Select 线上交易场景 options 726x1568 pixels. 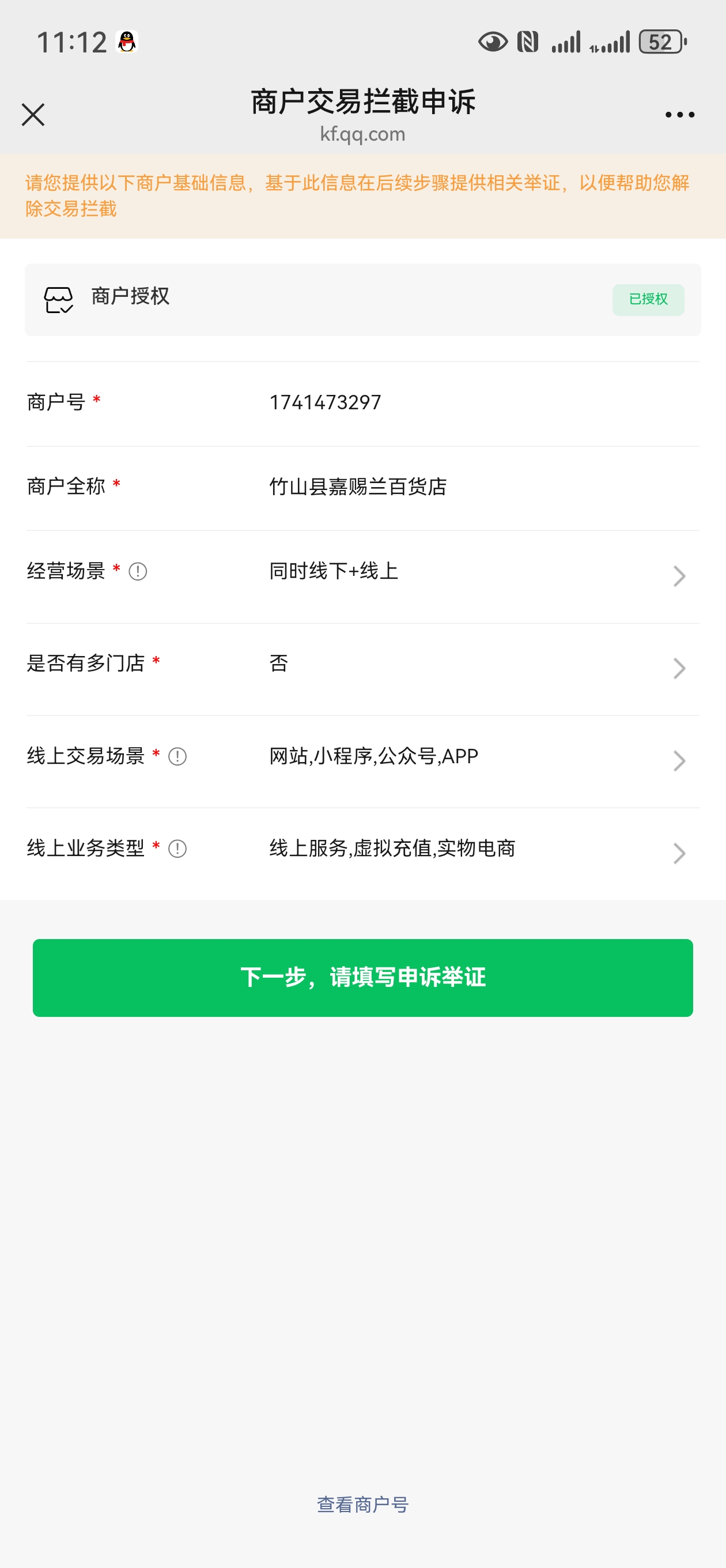click(475, 757)
